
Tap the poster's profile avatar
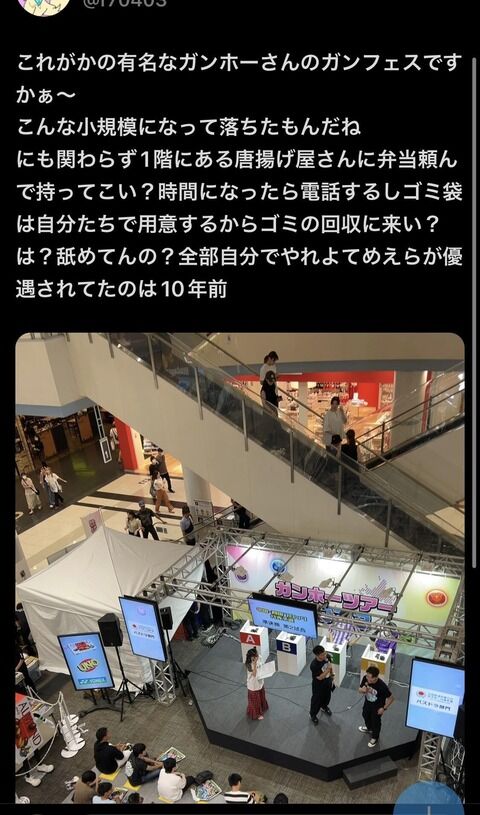[x=44, y=6]
